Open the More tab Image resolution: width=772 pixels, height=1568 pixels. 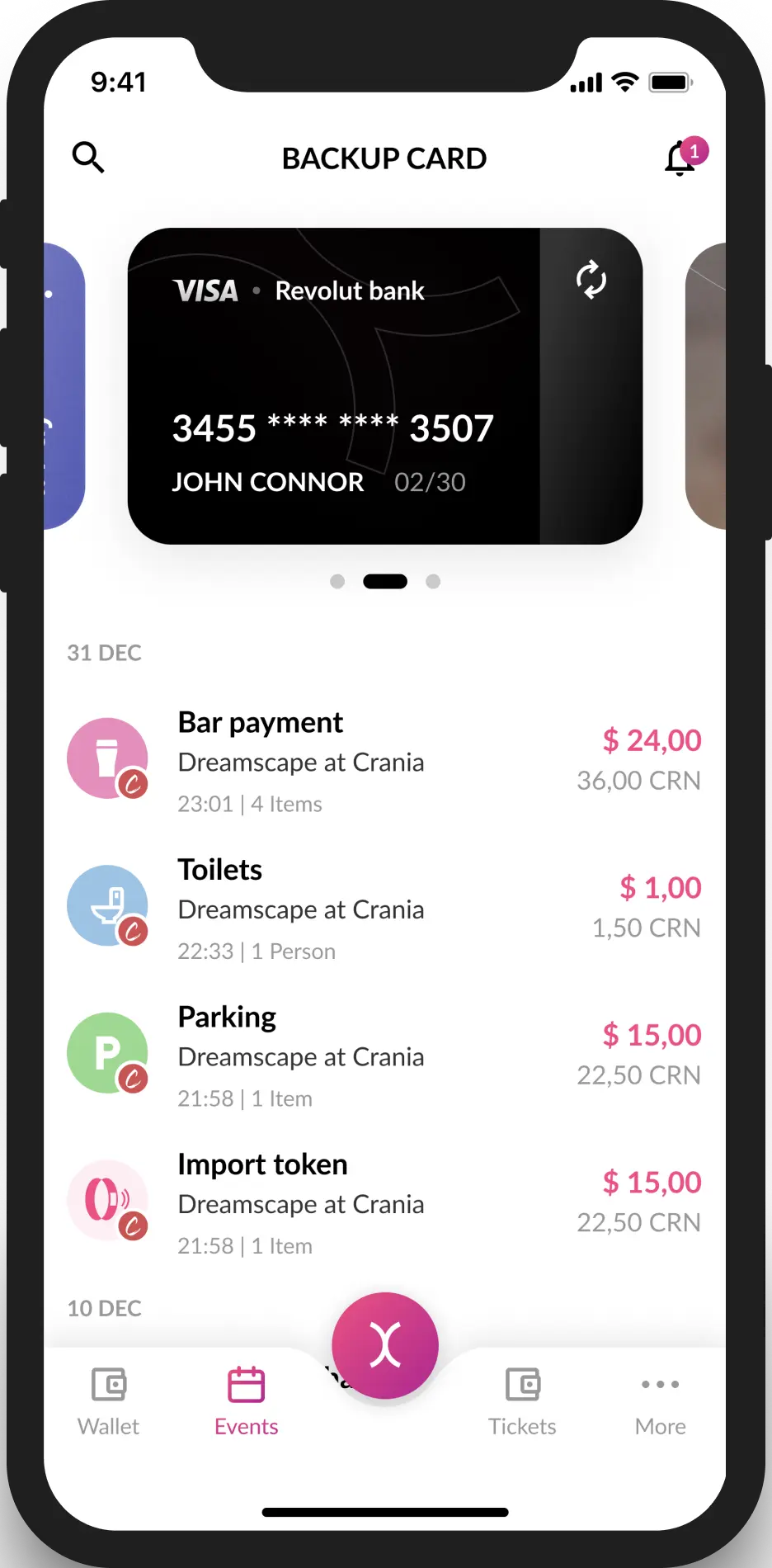click(660, 1400)
